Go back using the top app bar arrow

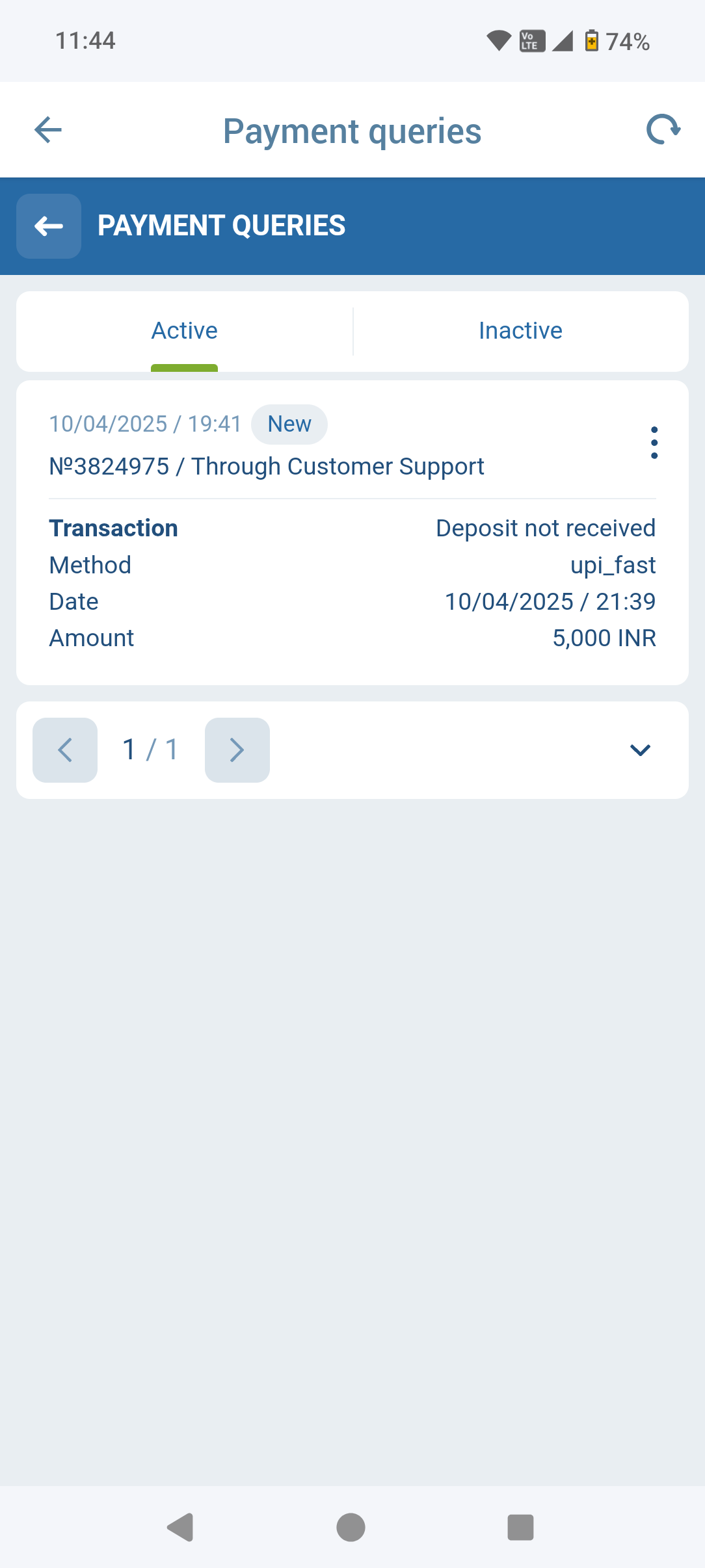[x=48, y=130]
